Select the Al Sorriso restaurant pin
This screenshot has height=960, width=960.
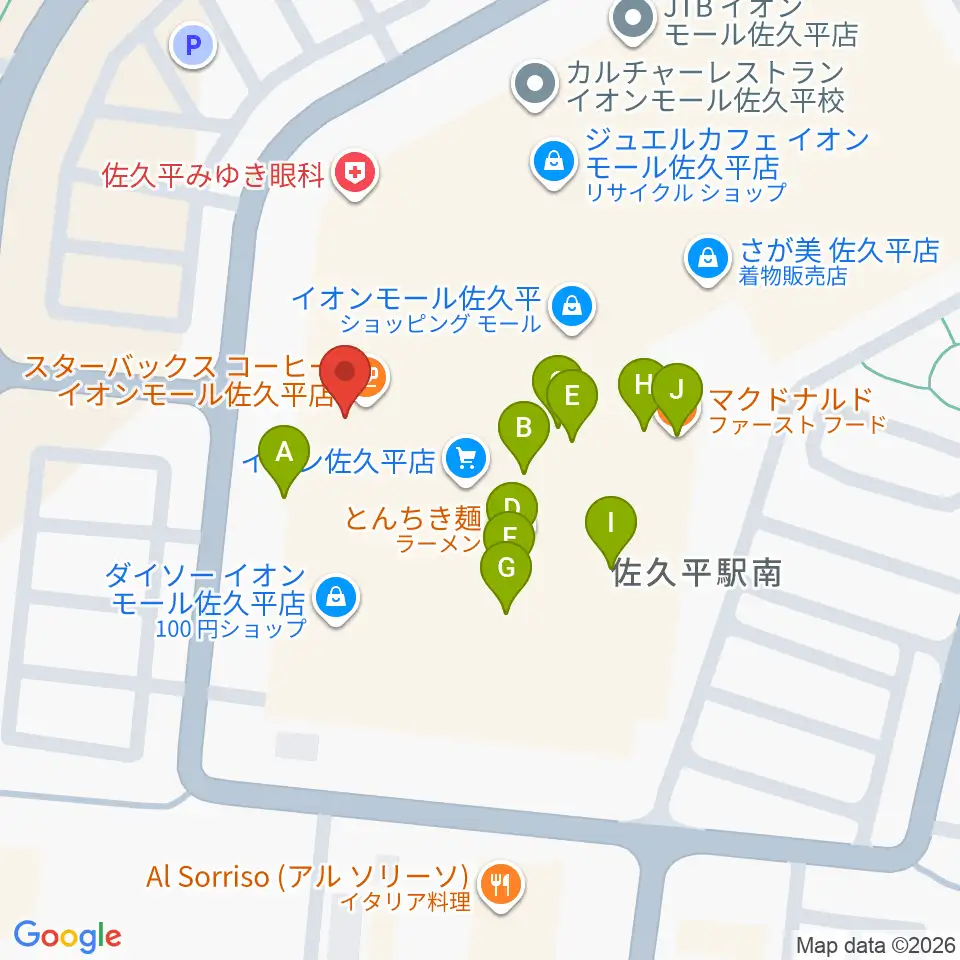[x=501, y=885]
